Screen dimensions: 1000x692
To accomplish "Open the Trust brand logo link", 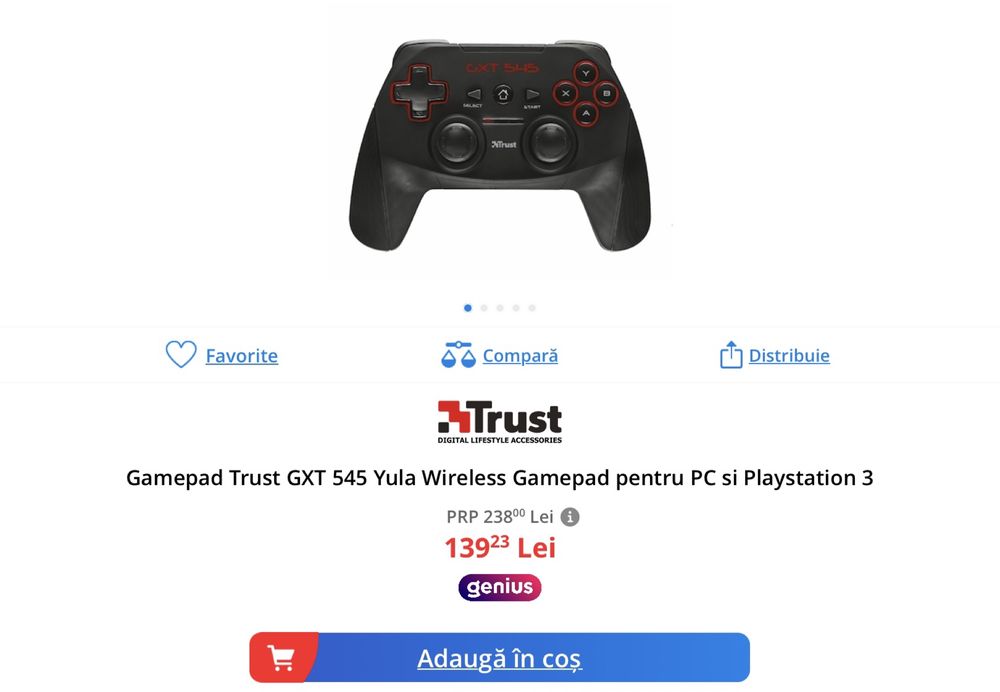I will click(500, 422).
